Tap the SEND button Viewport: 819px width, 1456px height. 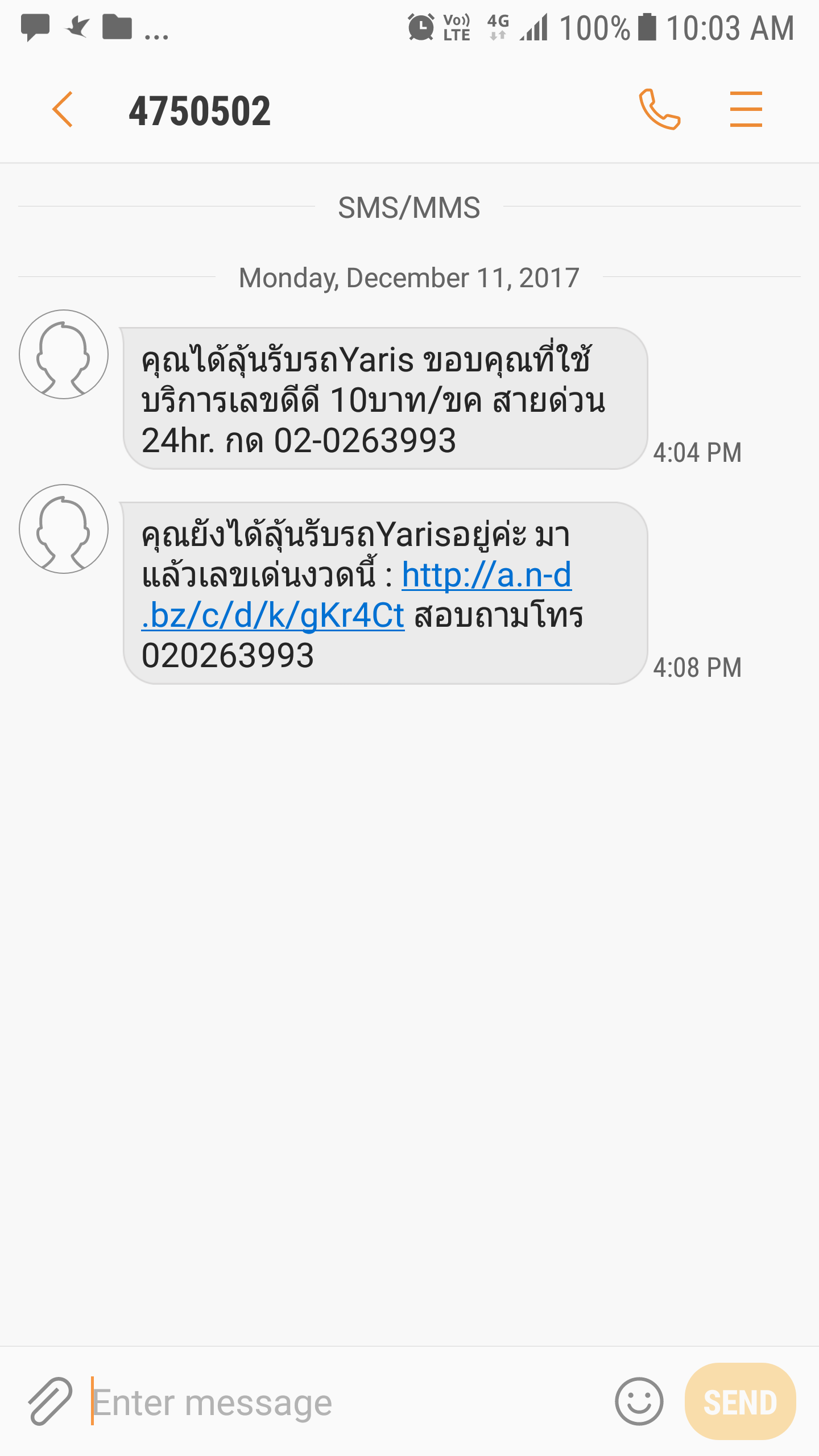(x=740, y=1401)
